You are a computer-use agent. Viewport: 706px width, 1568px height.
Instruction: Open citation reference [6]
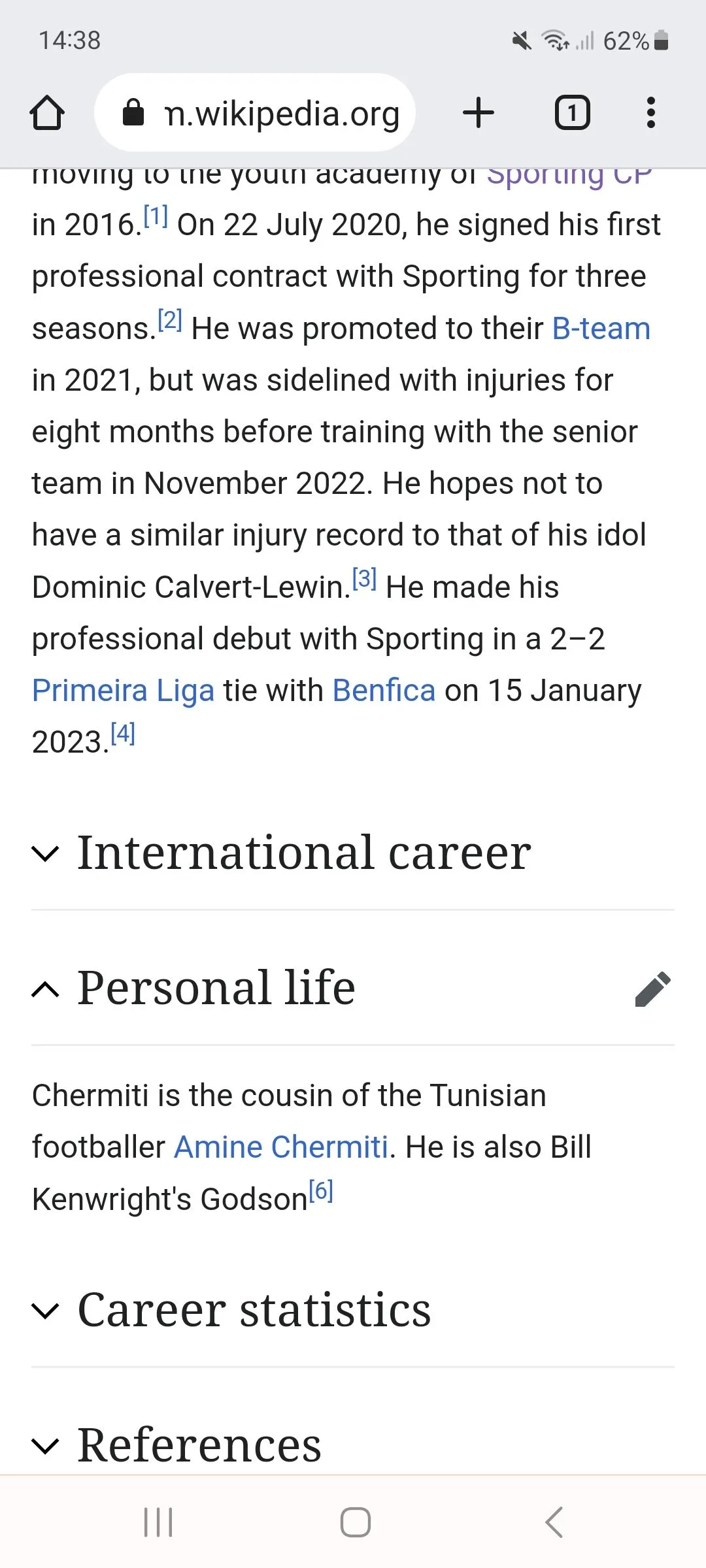(x=321, y=1190)
